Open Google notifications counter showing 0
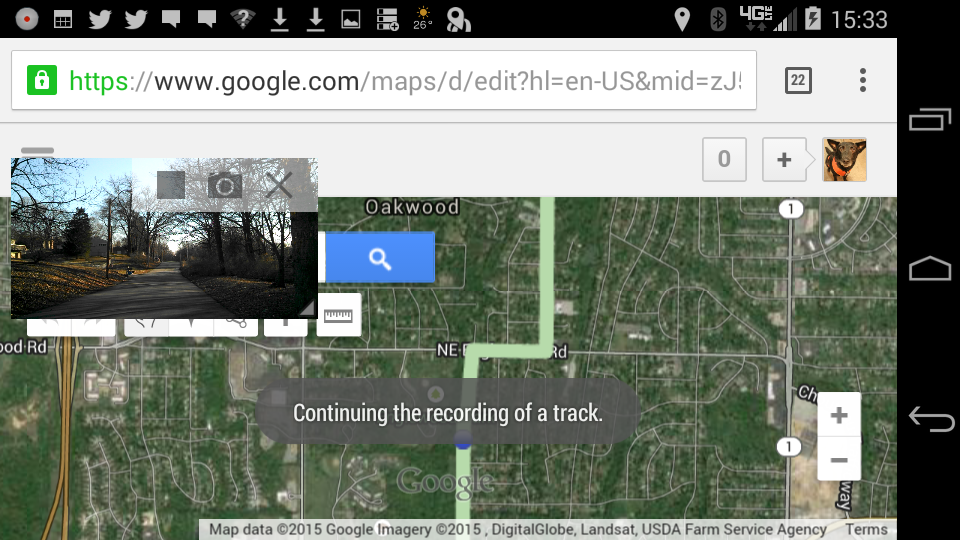 (x=724, y=160)
